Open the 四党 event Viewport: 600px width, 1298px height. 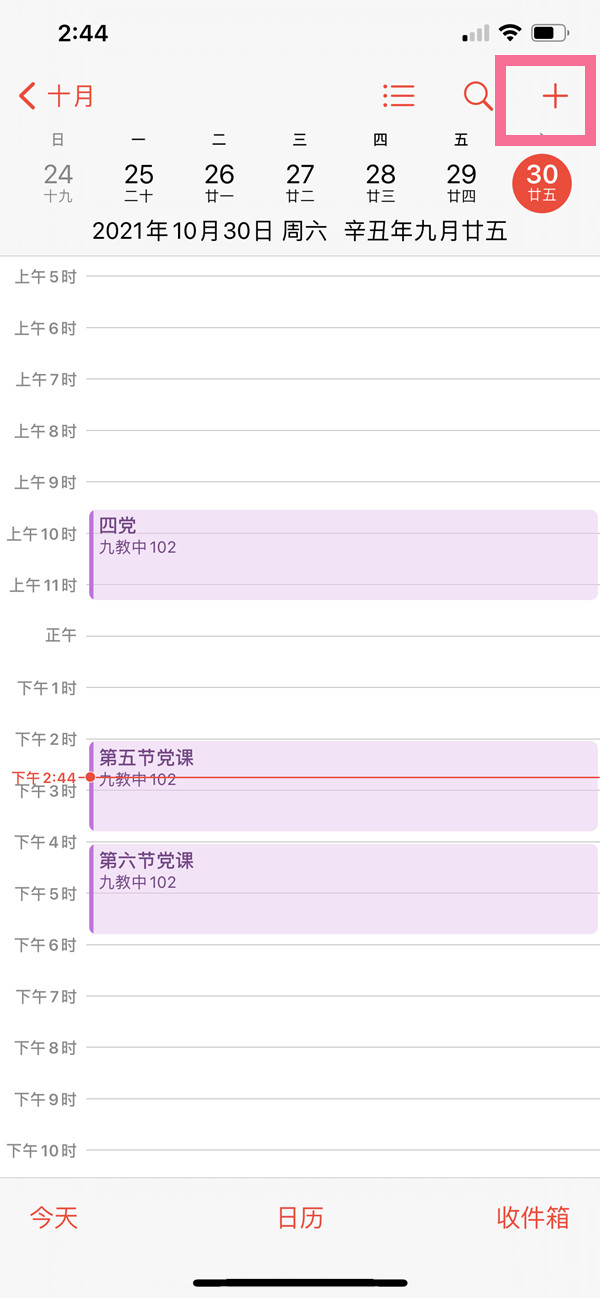click(343, 554)
